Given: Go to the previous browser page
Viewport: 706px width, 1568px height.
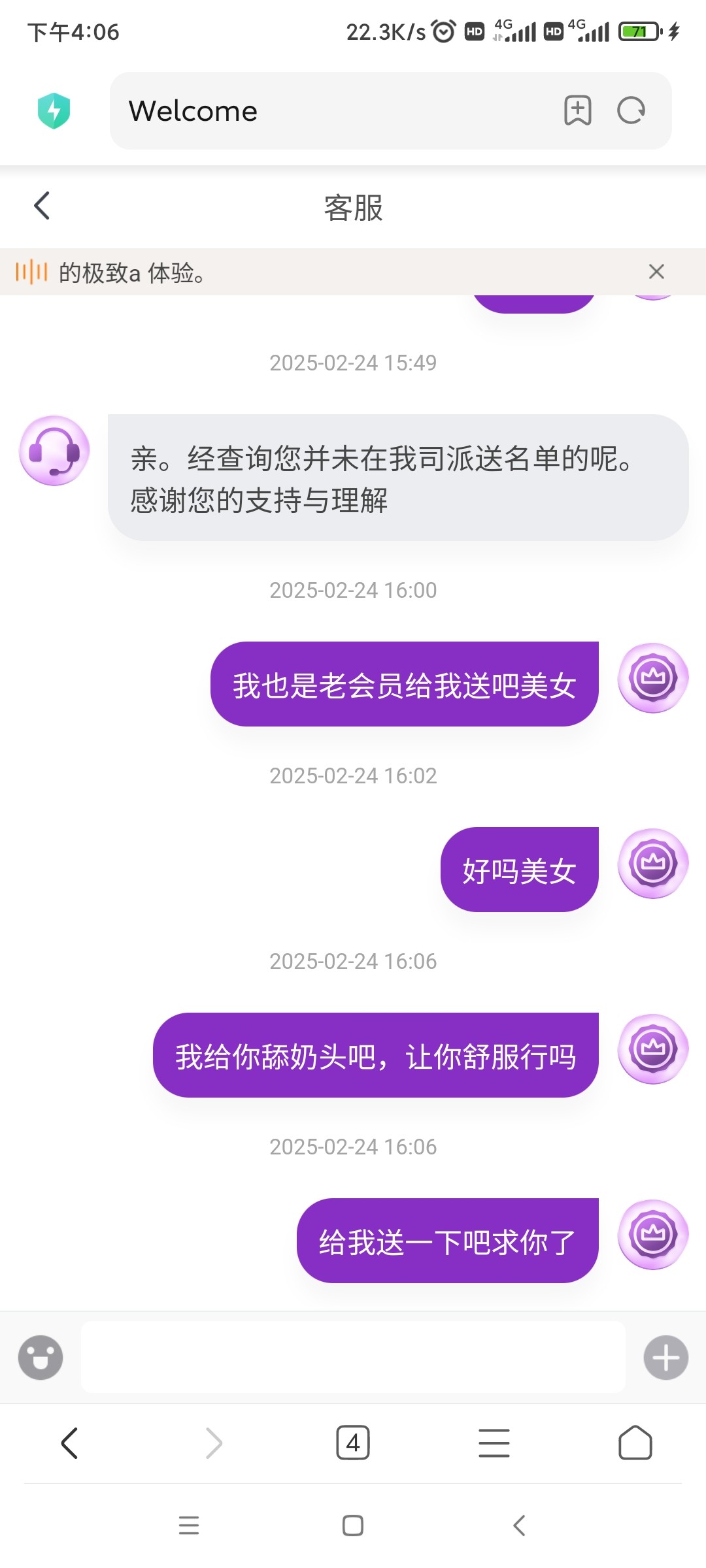Looking at the screenshot, I should [69, 1443].
